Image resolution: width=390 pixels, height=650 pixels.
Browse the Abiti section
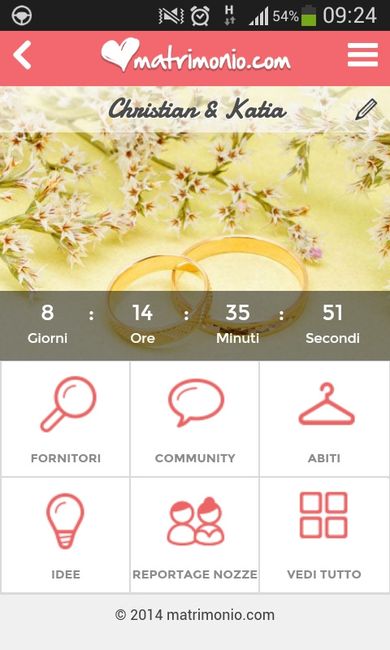[x=325, y=419]
